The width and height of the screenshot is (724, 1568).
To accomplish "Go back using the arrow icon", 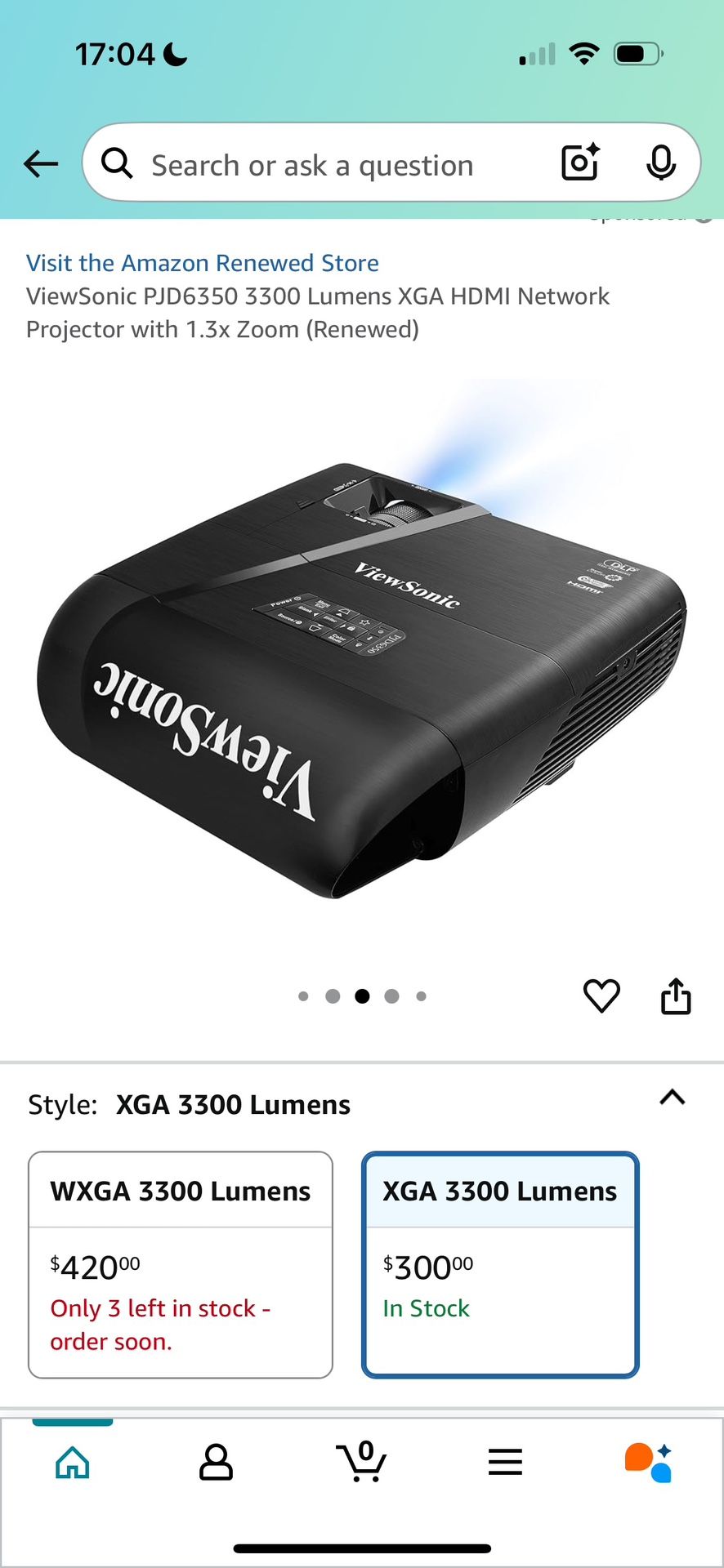I will point(41,164).
